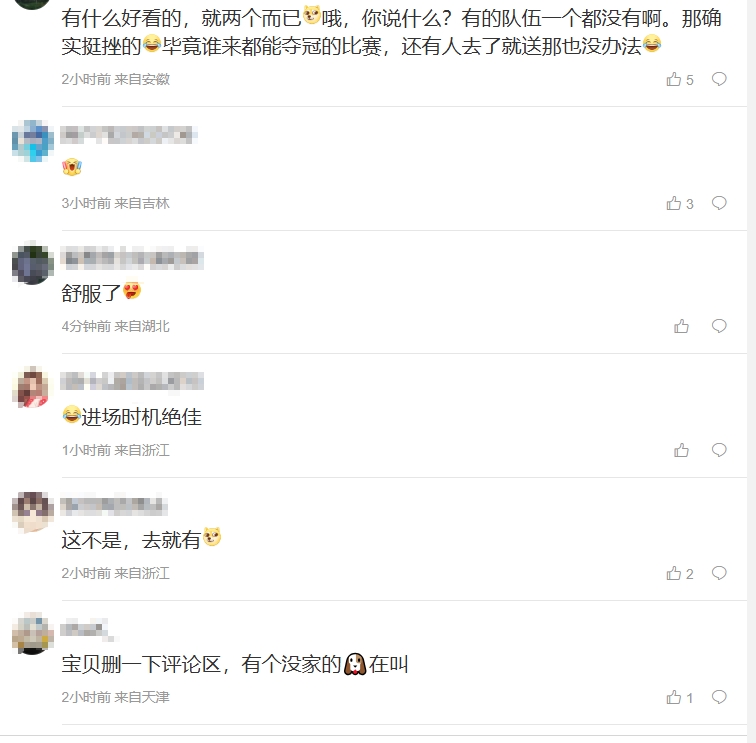
Task: Reply to the comment from 天津
Action: (x=719, y=697)
